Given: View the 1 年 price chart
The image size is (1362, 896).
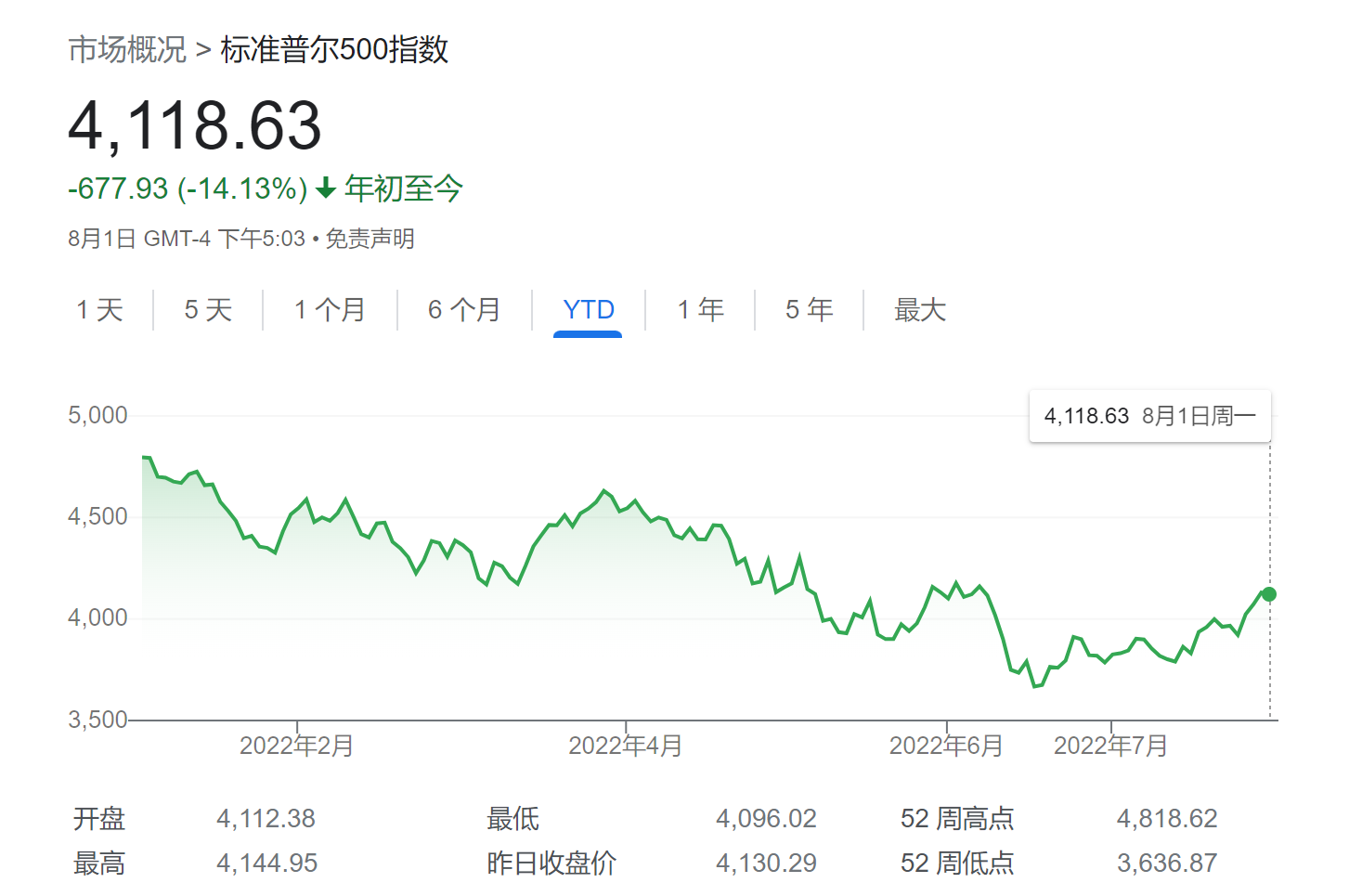Looking at the screenshot, I should click(700, 309).
